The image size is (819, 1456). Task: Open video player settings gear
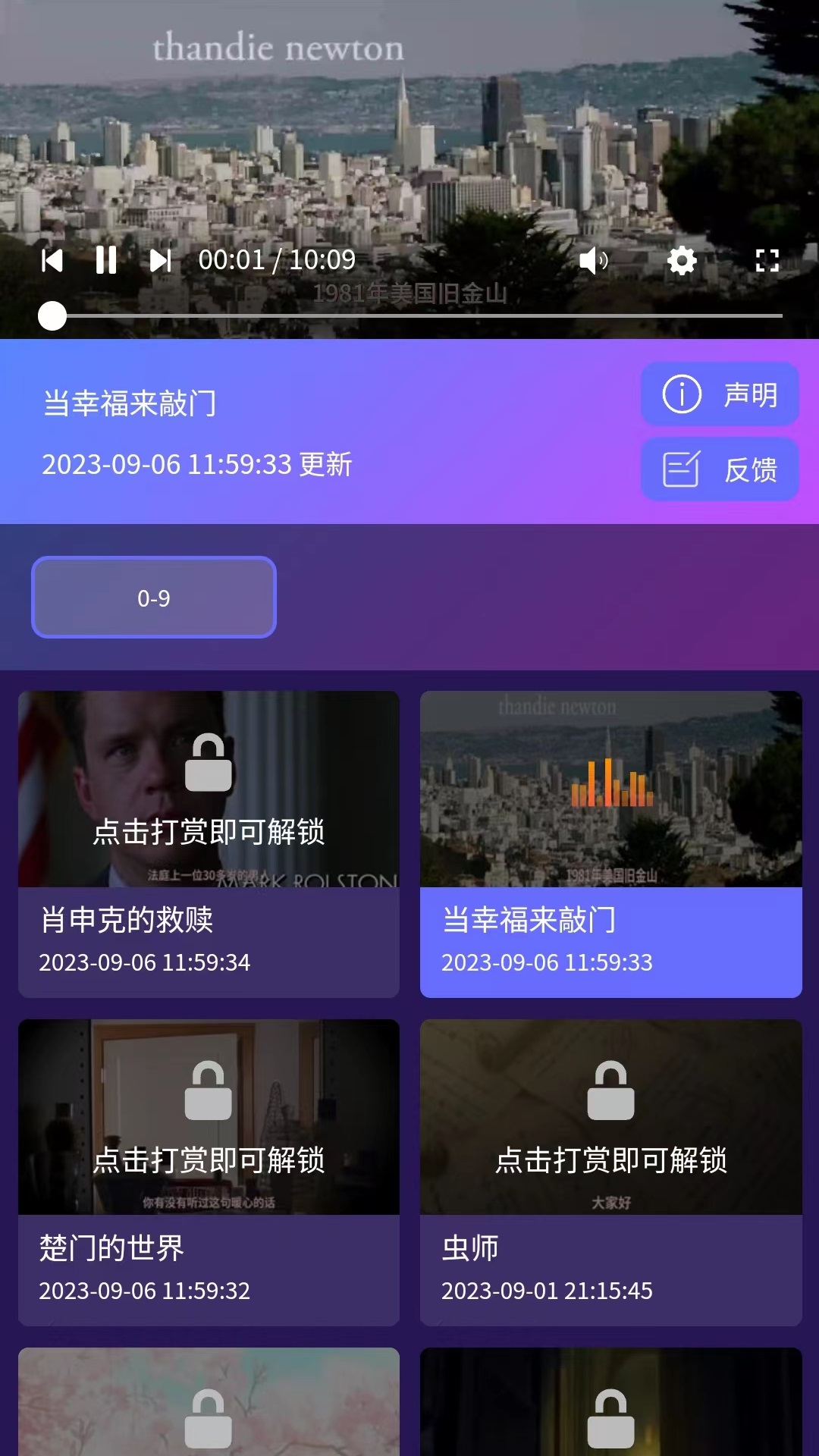[682, 261]
